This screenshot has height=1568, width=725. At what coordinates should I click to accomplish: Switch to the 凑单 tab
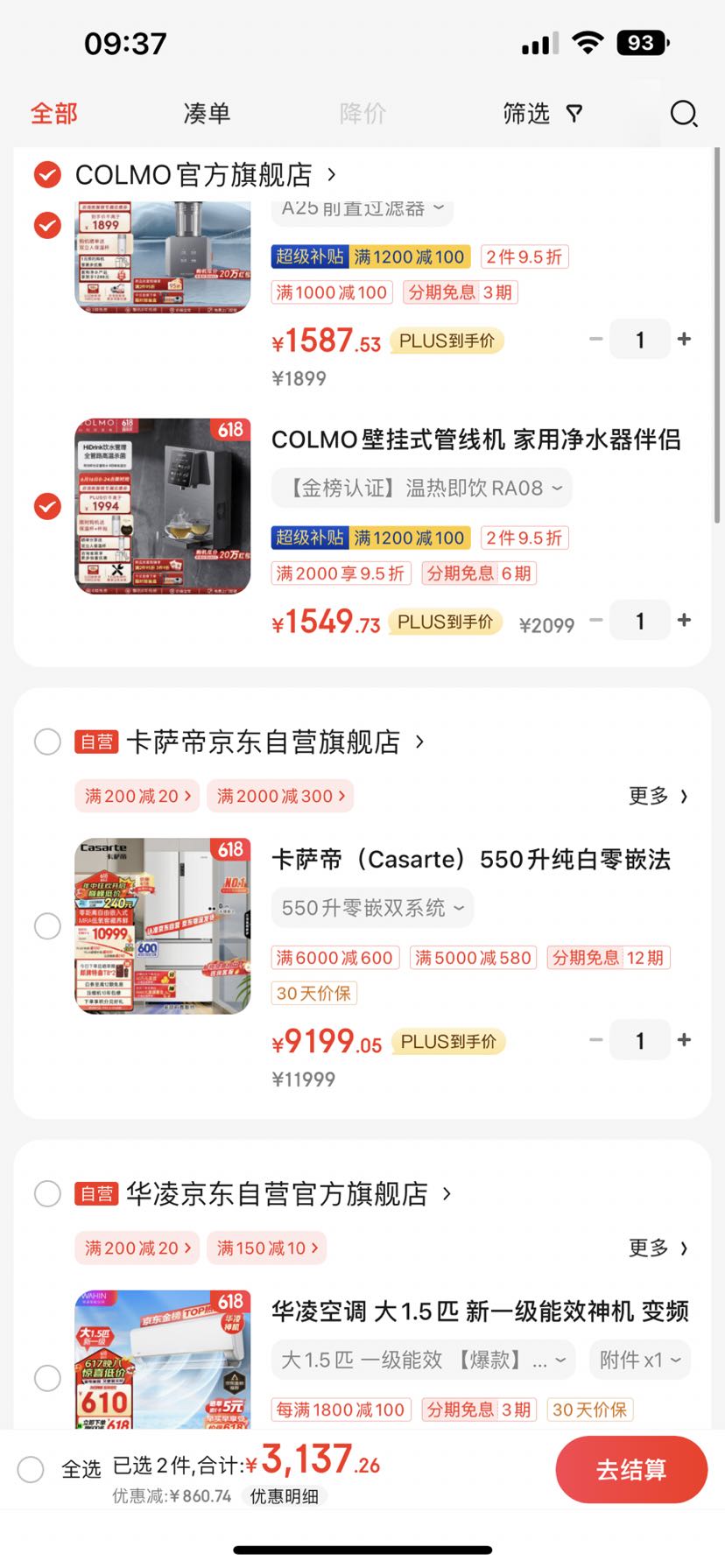[x=206, y=113]
